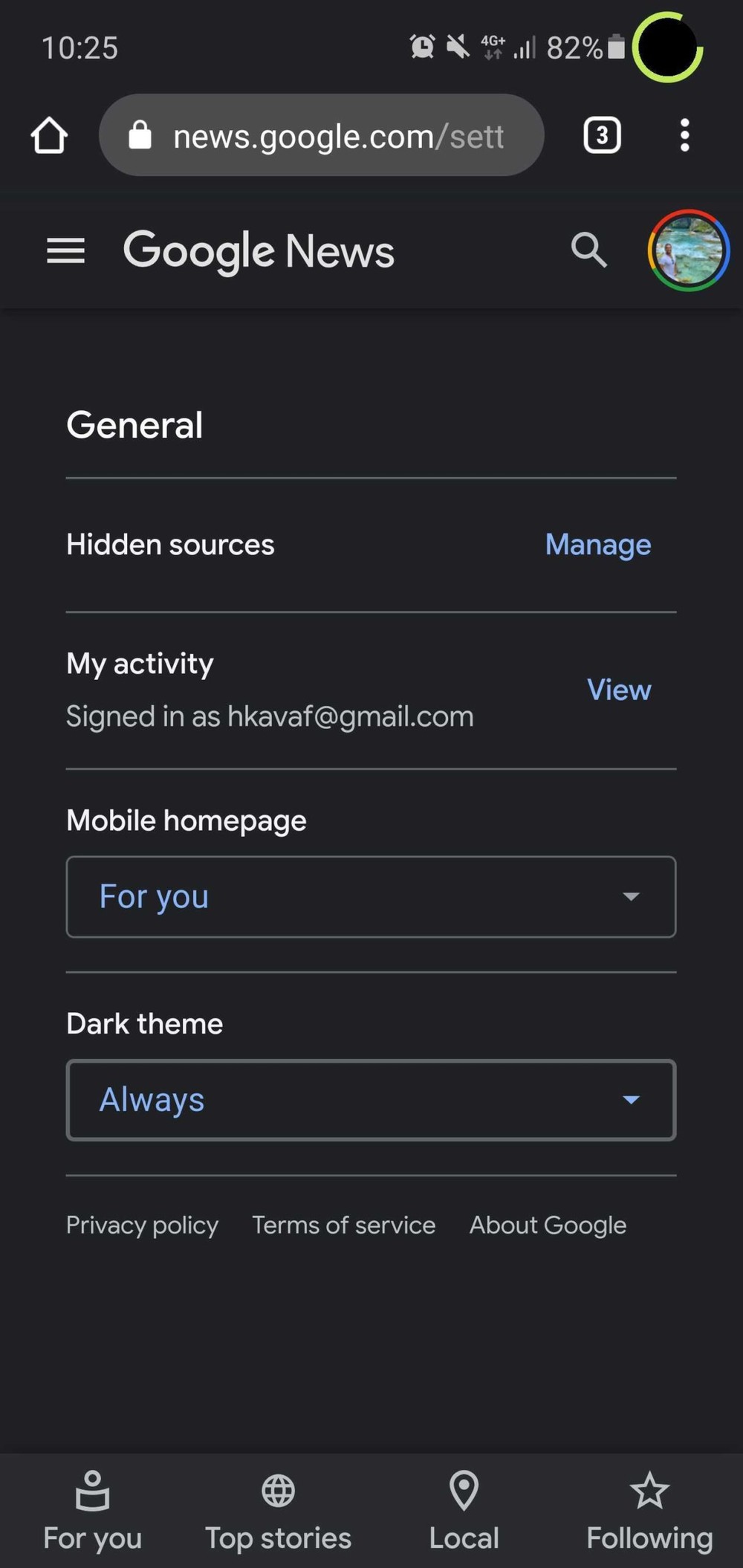Open the browser overflow menu
This screenshot has width=743, height=1568.
pos(684,135)
